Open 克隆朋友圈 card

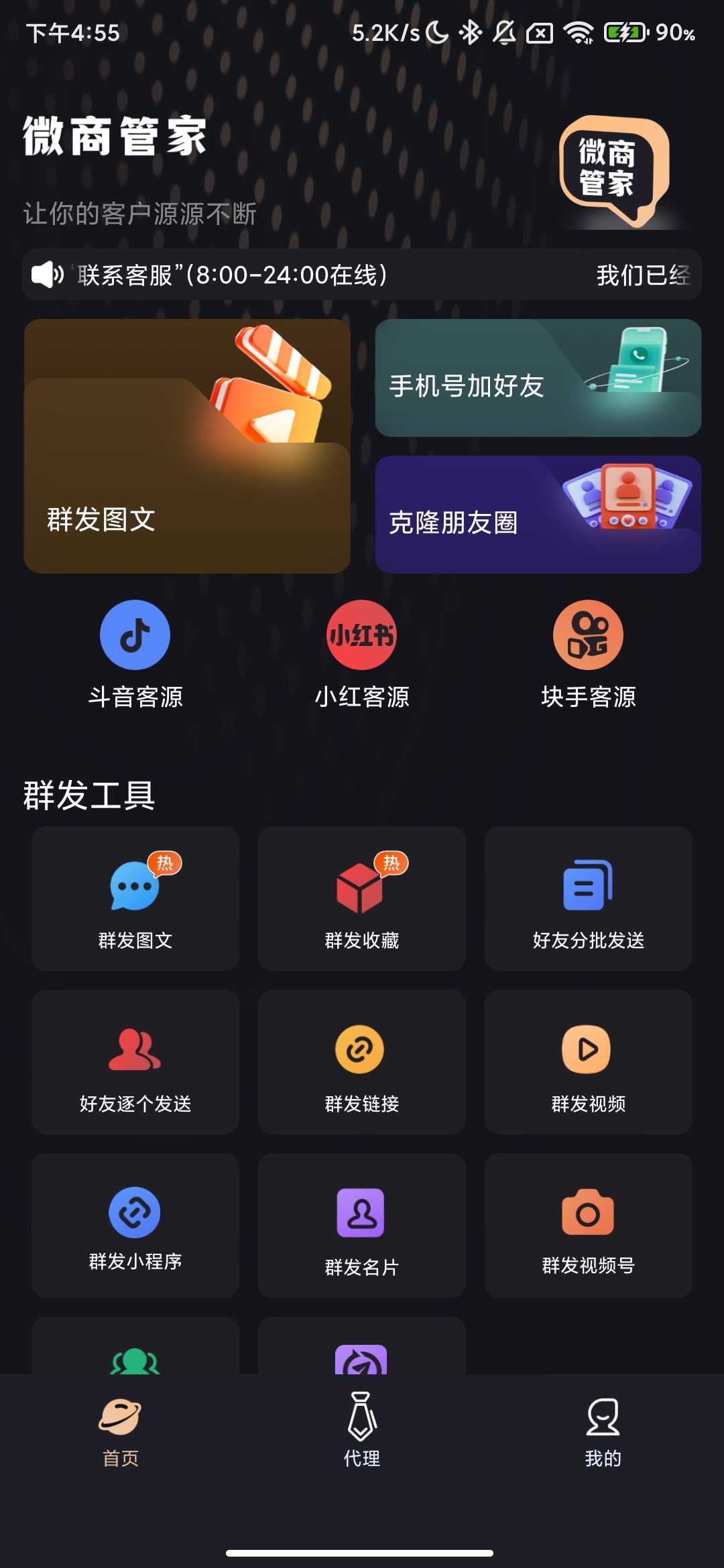[x=538, y=515]
